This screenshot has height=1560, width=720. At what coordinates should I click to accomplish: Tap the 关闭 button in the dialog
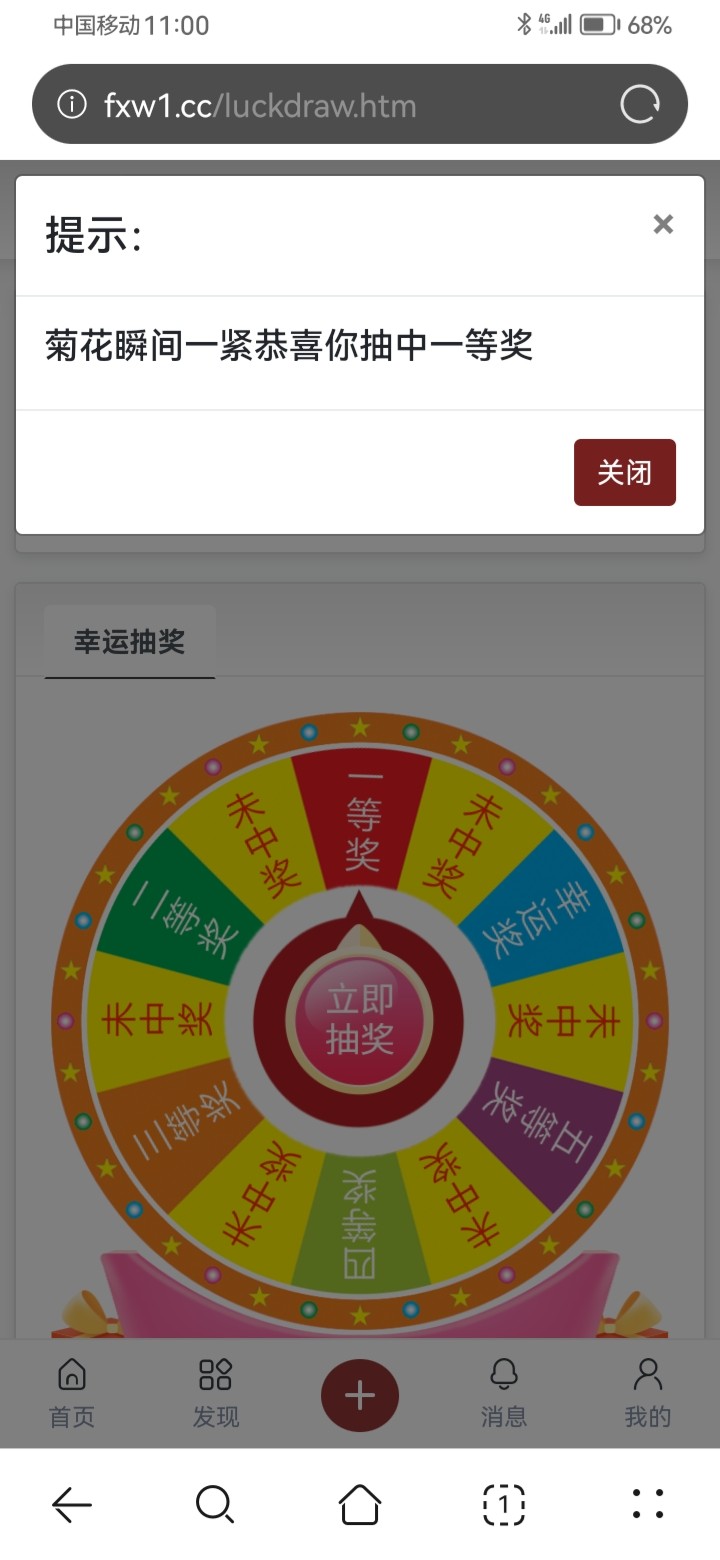[624, 472]
